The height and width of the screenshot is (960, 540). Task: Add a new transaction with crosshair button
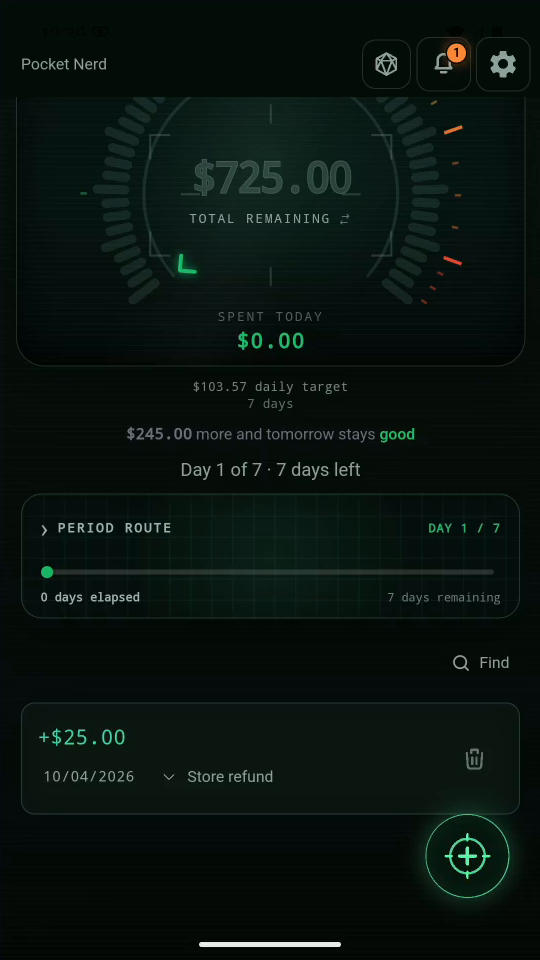467,856
